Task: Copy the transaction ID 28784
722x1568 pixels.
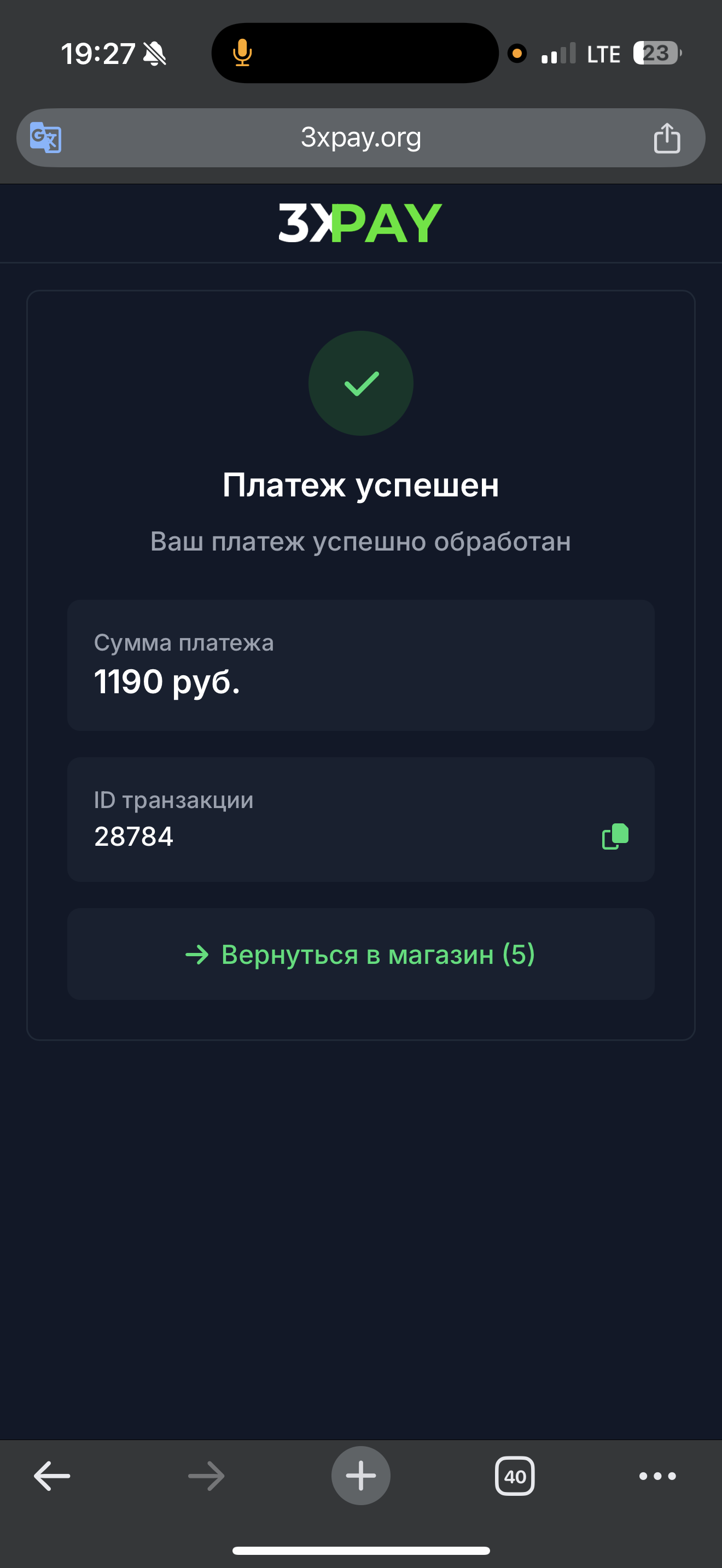Action: 615,836
